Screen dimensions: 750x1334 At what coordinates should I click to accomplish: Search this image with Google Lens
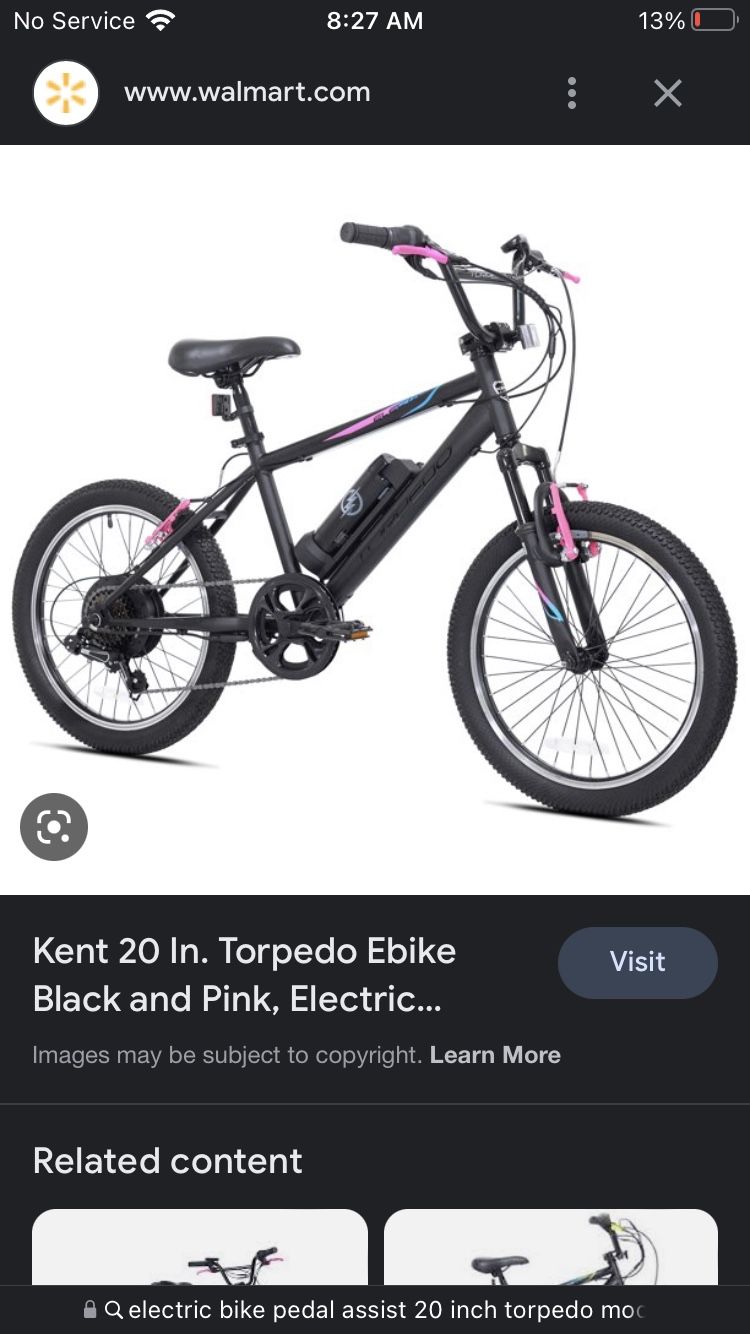coord(54,826)
